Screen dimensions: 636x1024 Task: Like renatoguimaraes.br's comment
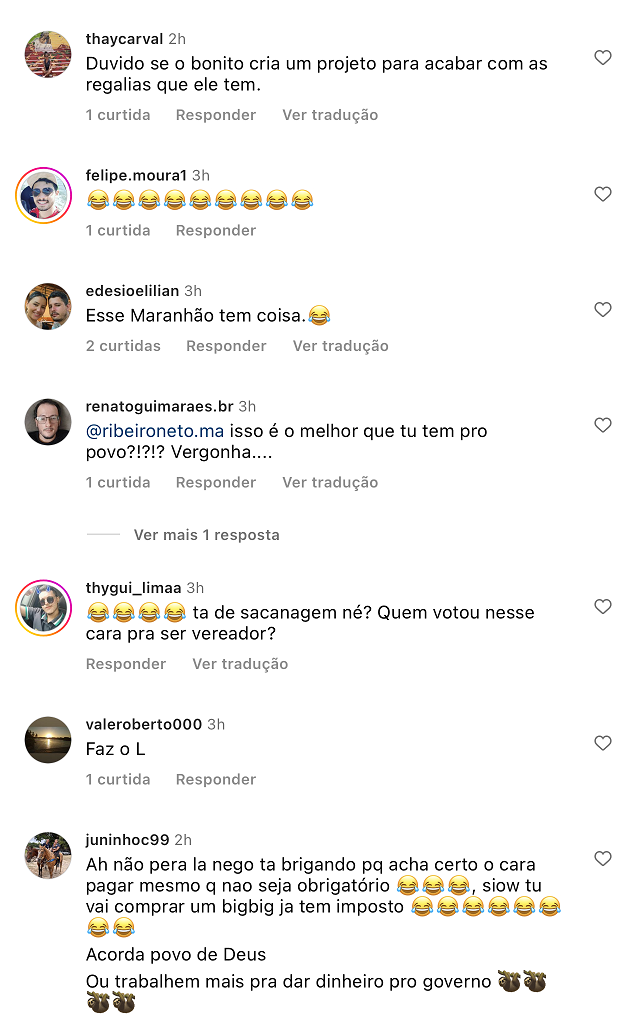603,425
